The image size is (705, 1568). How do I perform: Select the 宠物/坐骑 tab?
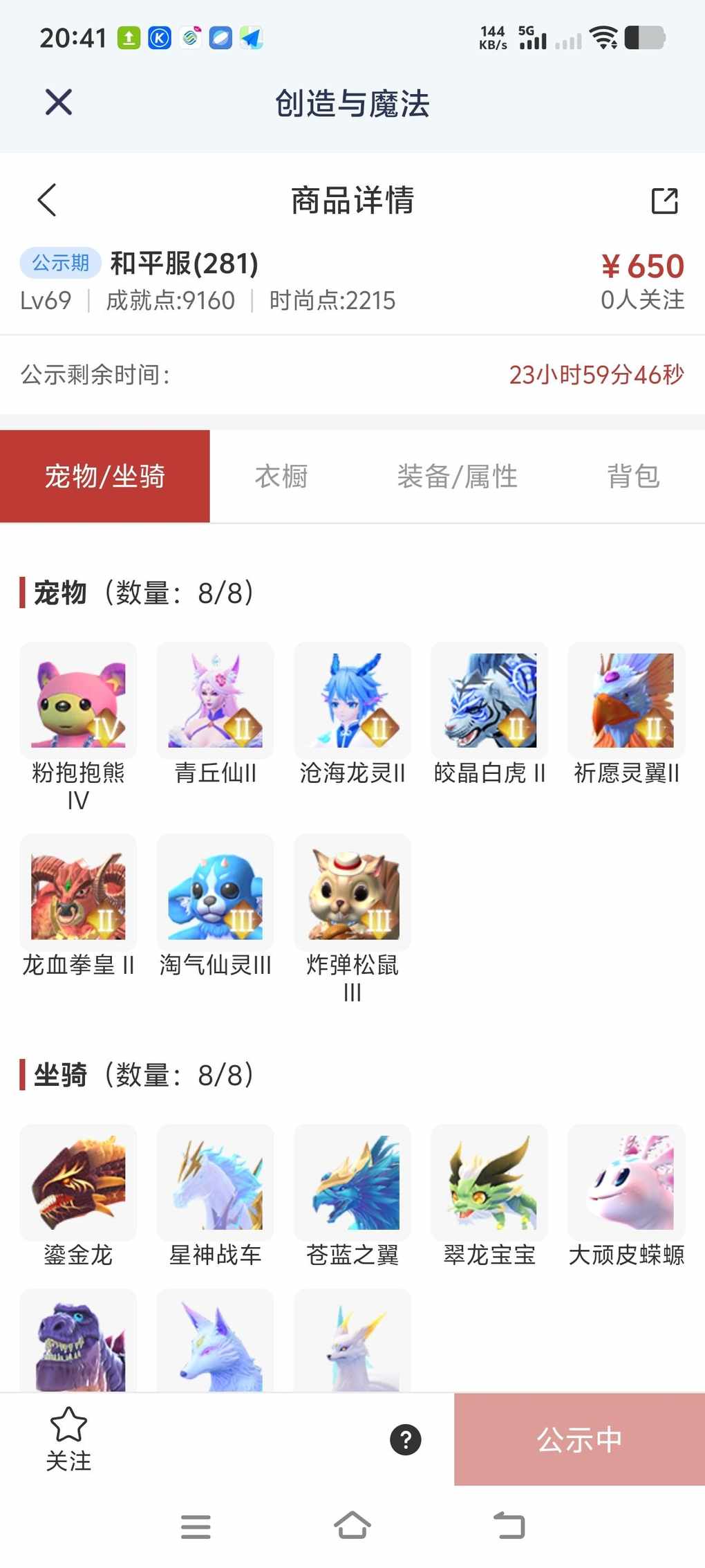(105, 477)
